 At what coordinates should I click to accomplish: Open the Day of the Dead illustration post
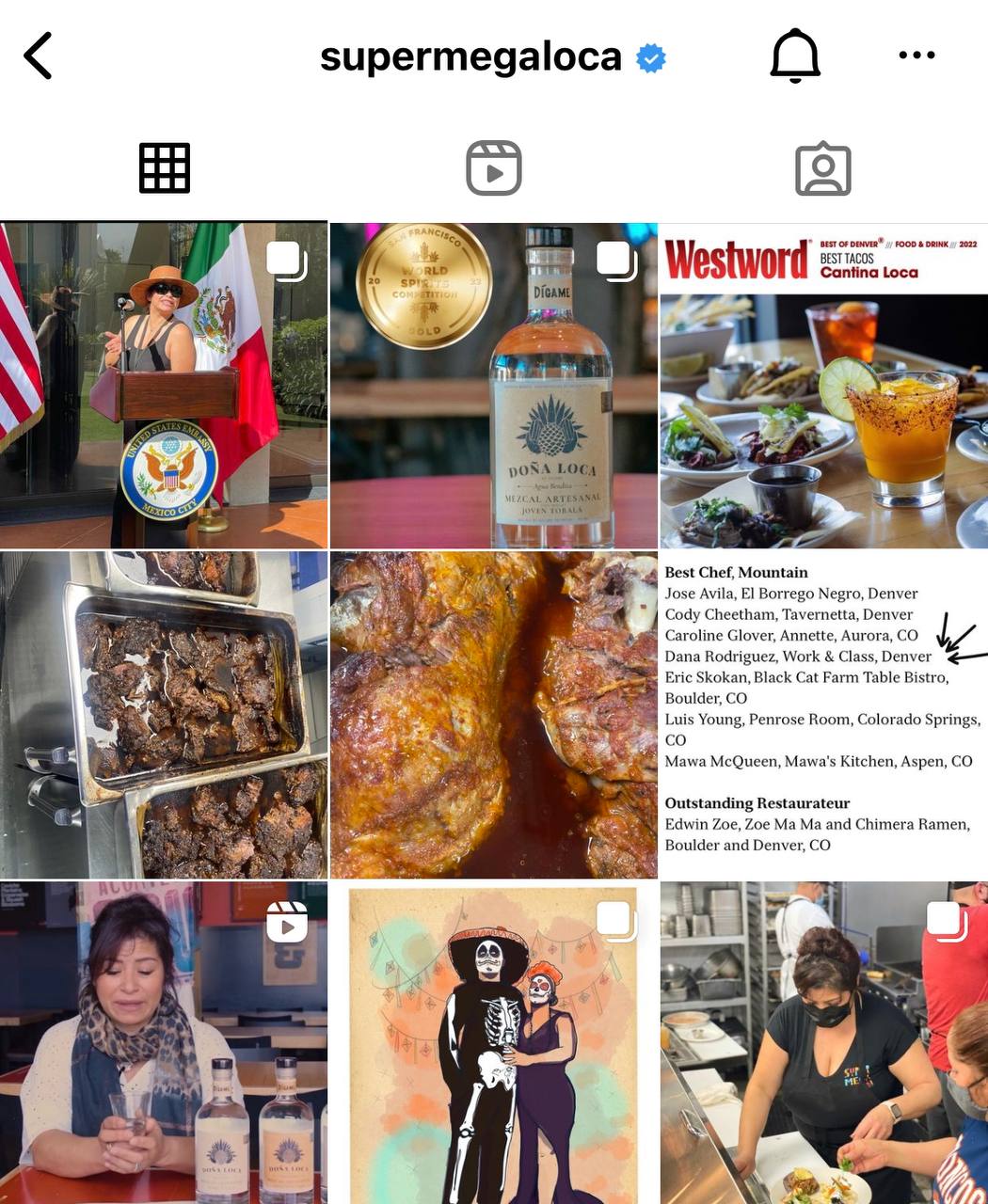[494, 1042]
